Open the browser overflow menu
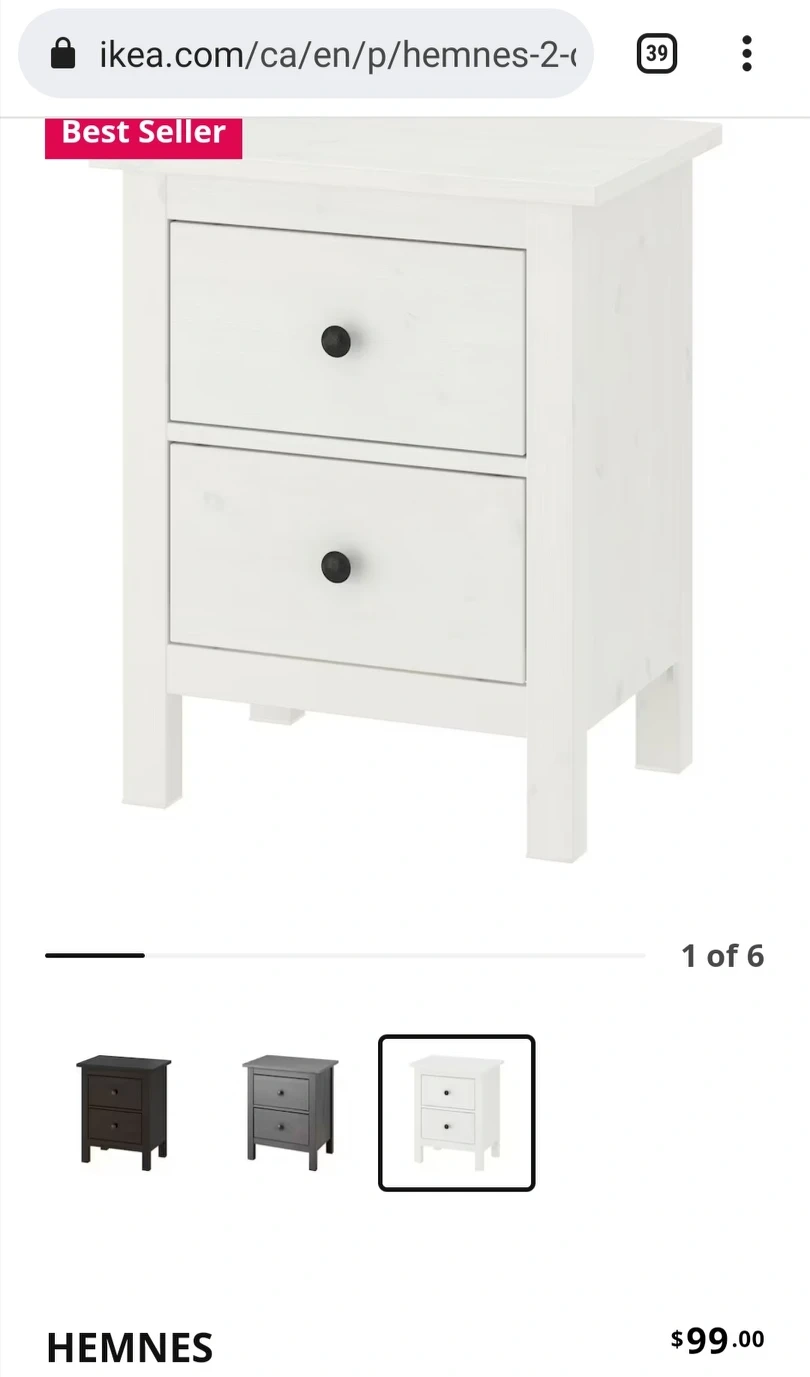This screenshot has height=1377, width=810. click(746, 54)
